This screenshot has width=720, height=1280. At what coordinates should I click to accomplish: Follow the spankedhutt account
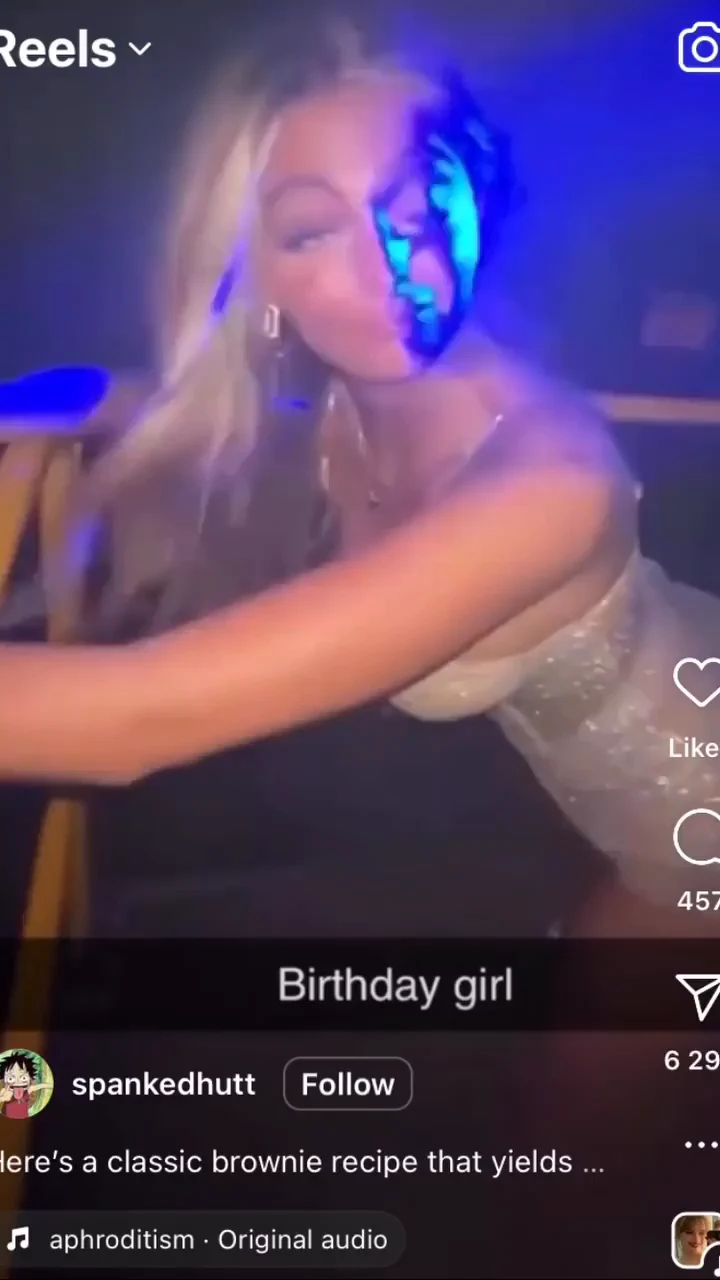pos(347,1084)
